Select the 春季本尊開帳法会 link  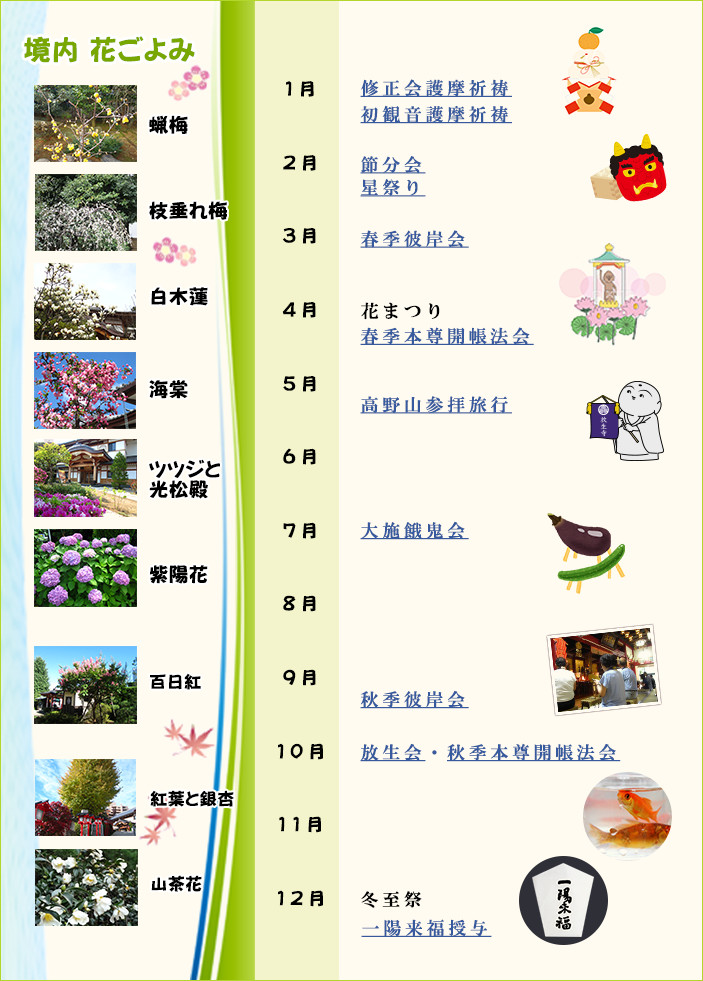(446, 336)
